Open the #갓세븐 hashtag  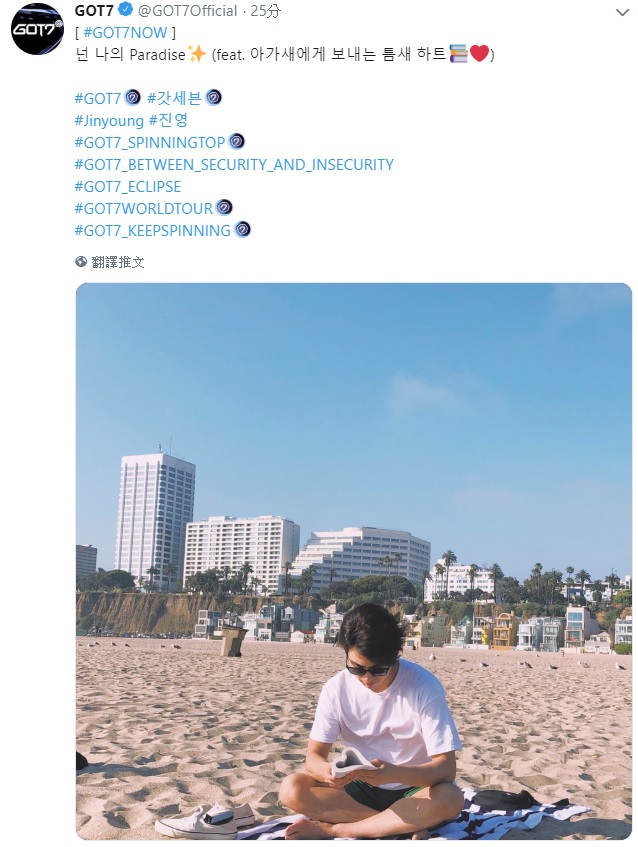[174, 99]
